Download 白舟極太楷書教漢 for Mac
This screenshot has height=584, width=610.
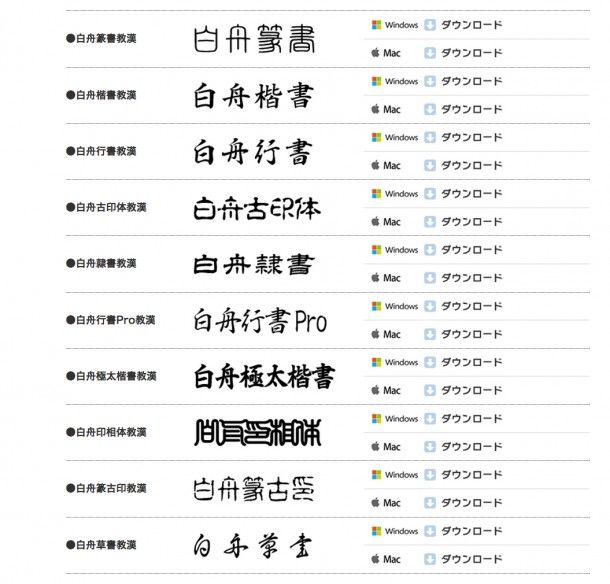463,390
